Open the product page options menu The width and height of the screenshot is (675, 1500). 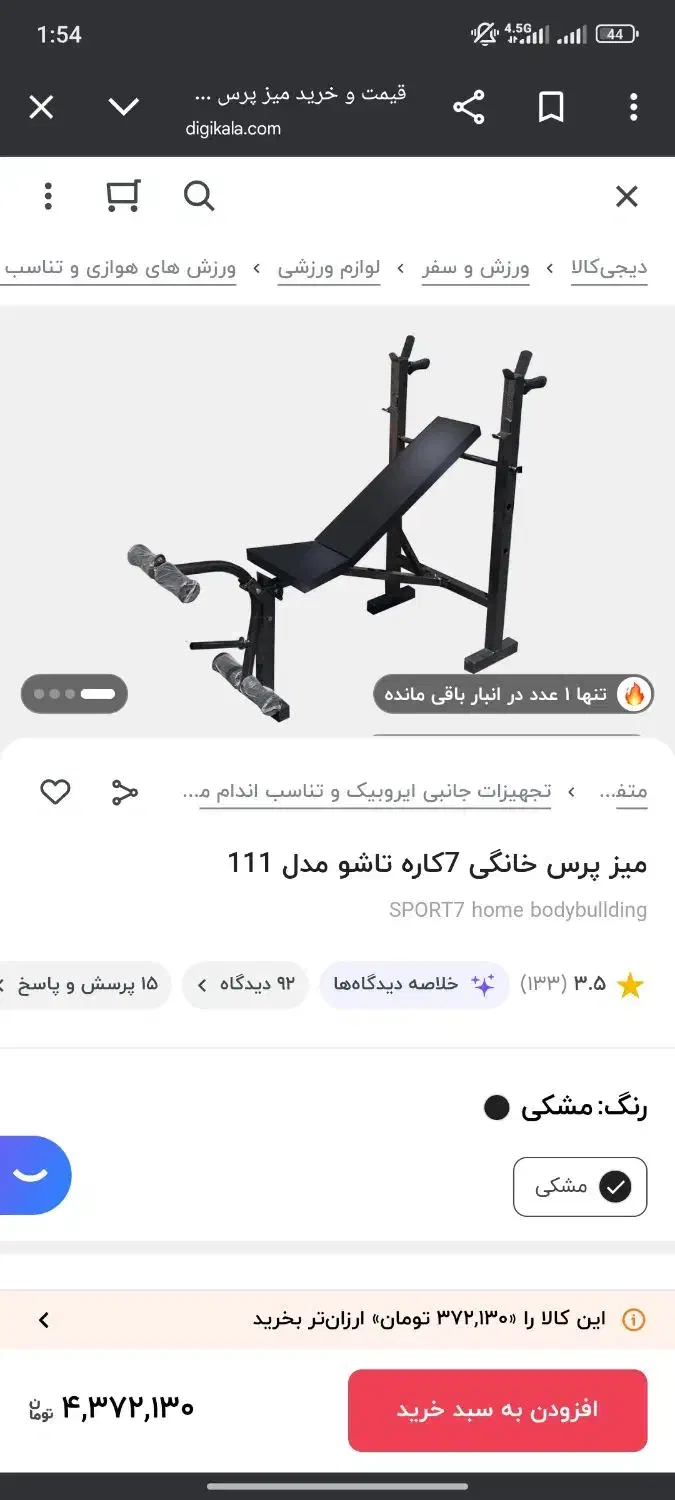click(x=48, y=197)
